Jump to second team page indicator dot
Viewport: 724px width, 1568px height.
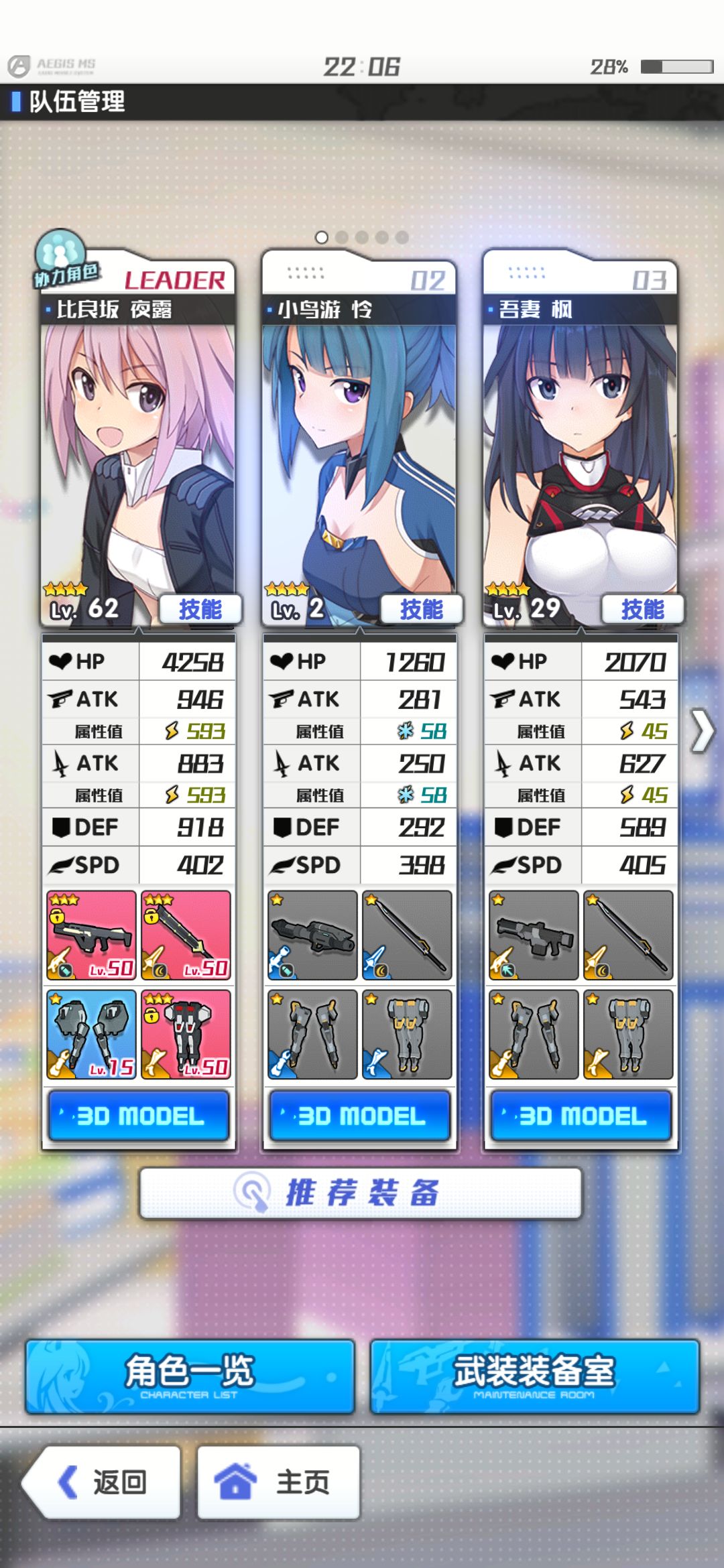pyautogui.click(x=342, y=237)
